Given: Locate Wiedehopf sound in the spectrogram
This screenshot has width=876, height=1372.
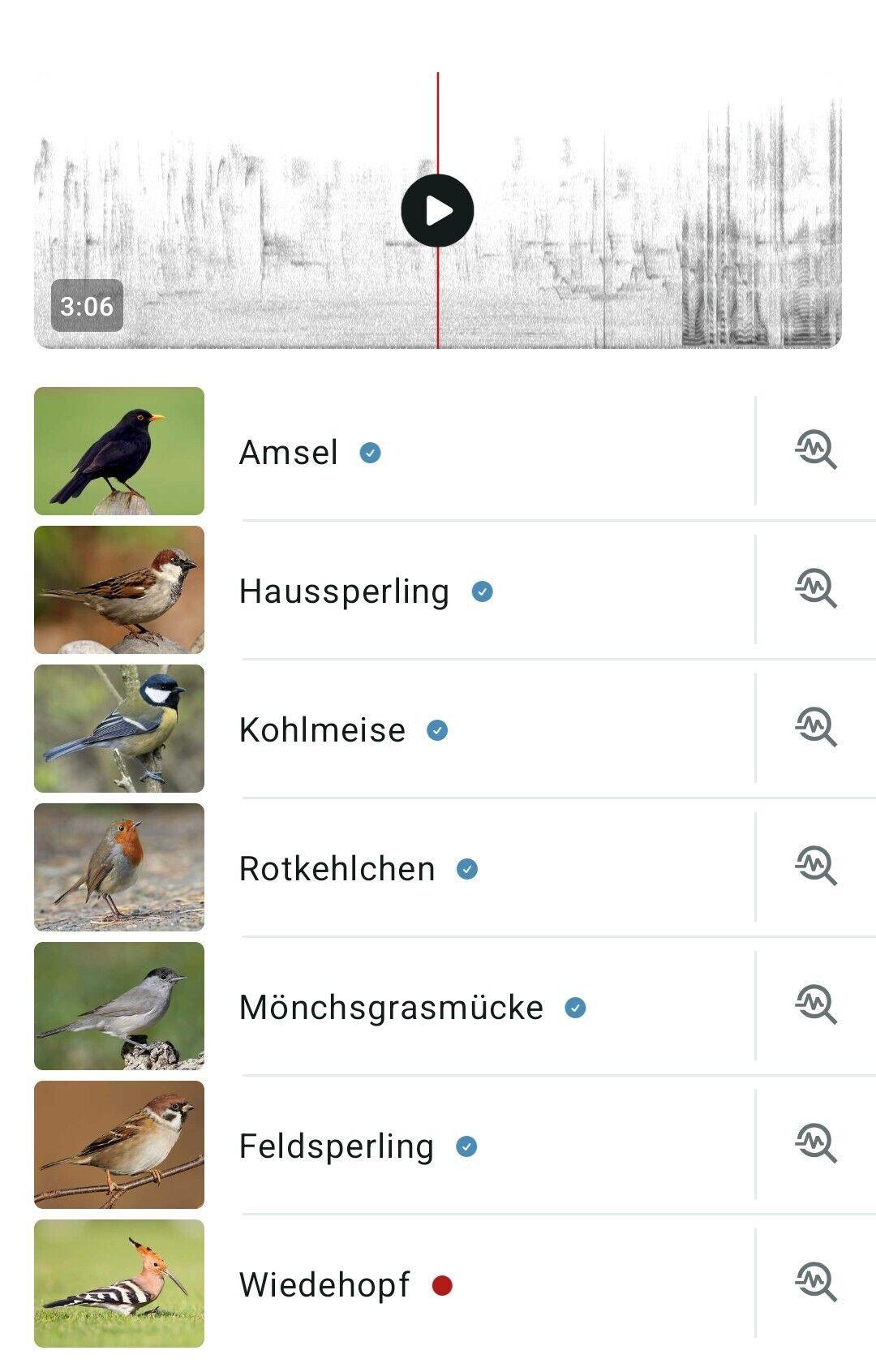Looking at the screenshot, I should pos(815,1282).
